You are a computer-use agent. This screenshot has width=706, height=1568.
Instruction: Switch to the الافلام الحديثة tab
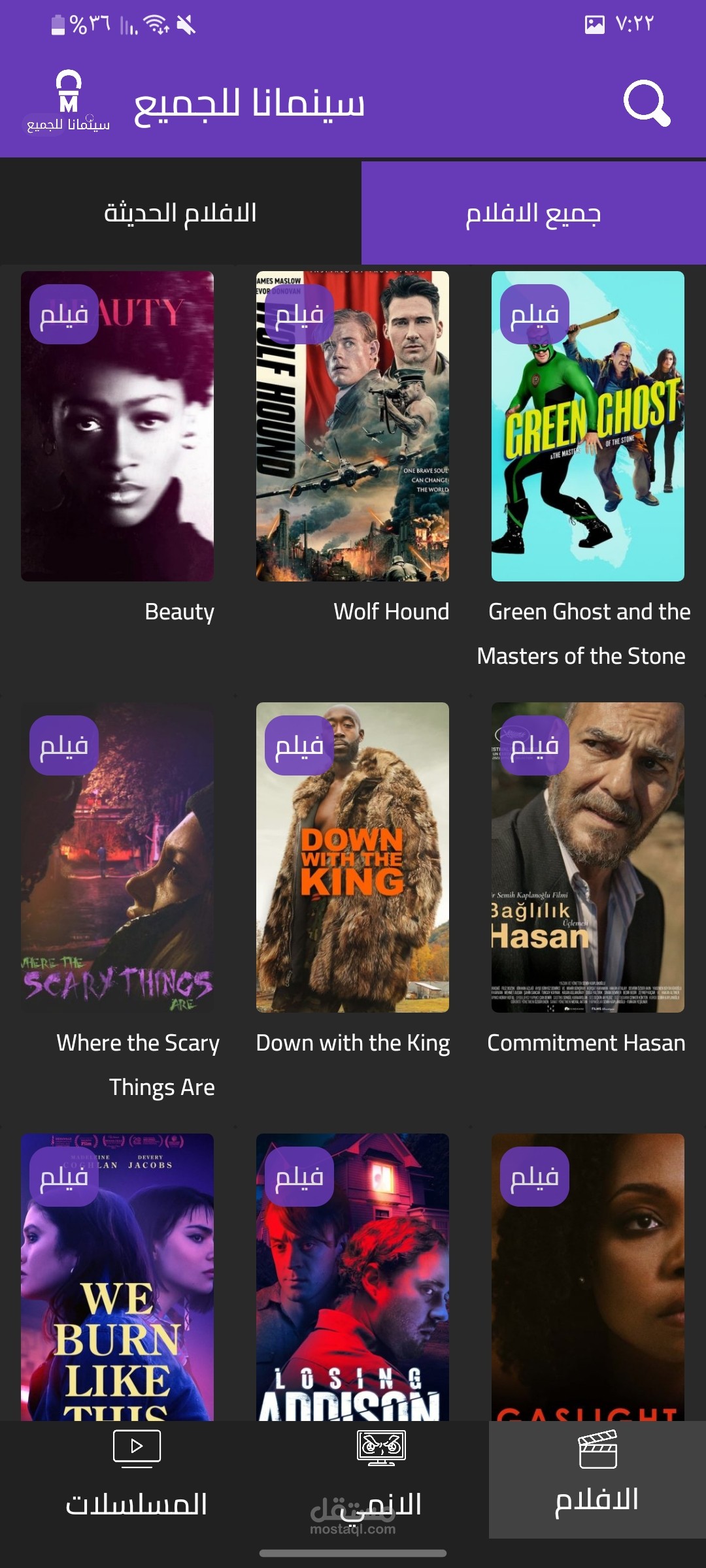click(x=180, y=213)
